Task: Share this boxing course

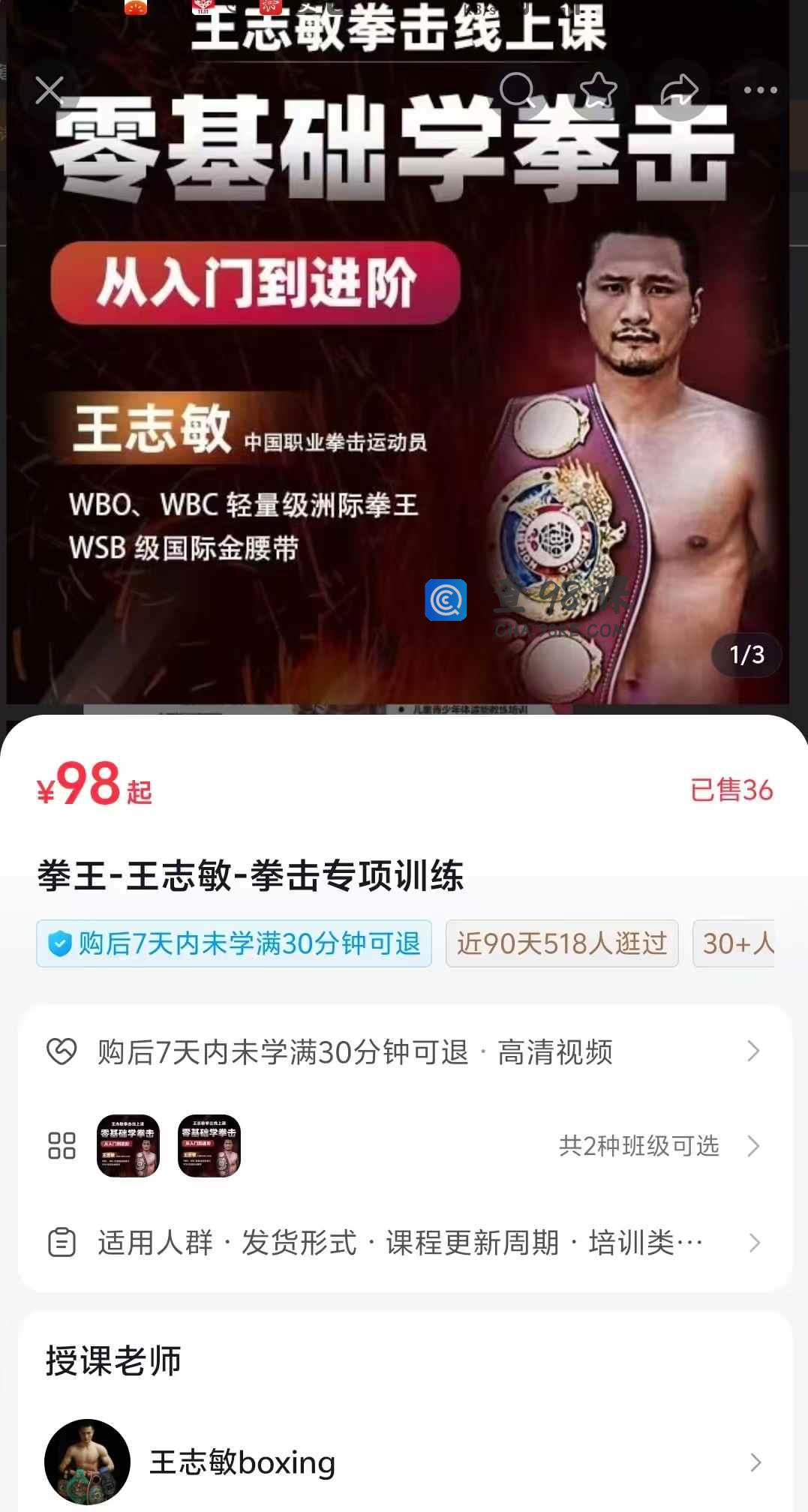Action: coord(679,91)
